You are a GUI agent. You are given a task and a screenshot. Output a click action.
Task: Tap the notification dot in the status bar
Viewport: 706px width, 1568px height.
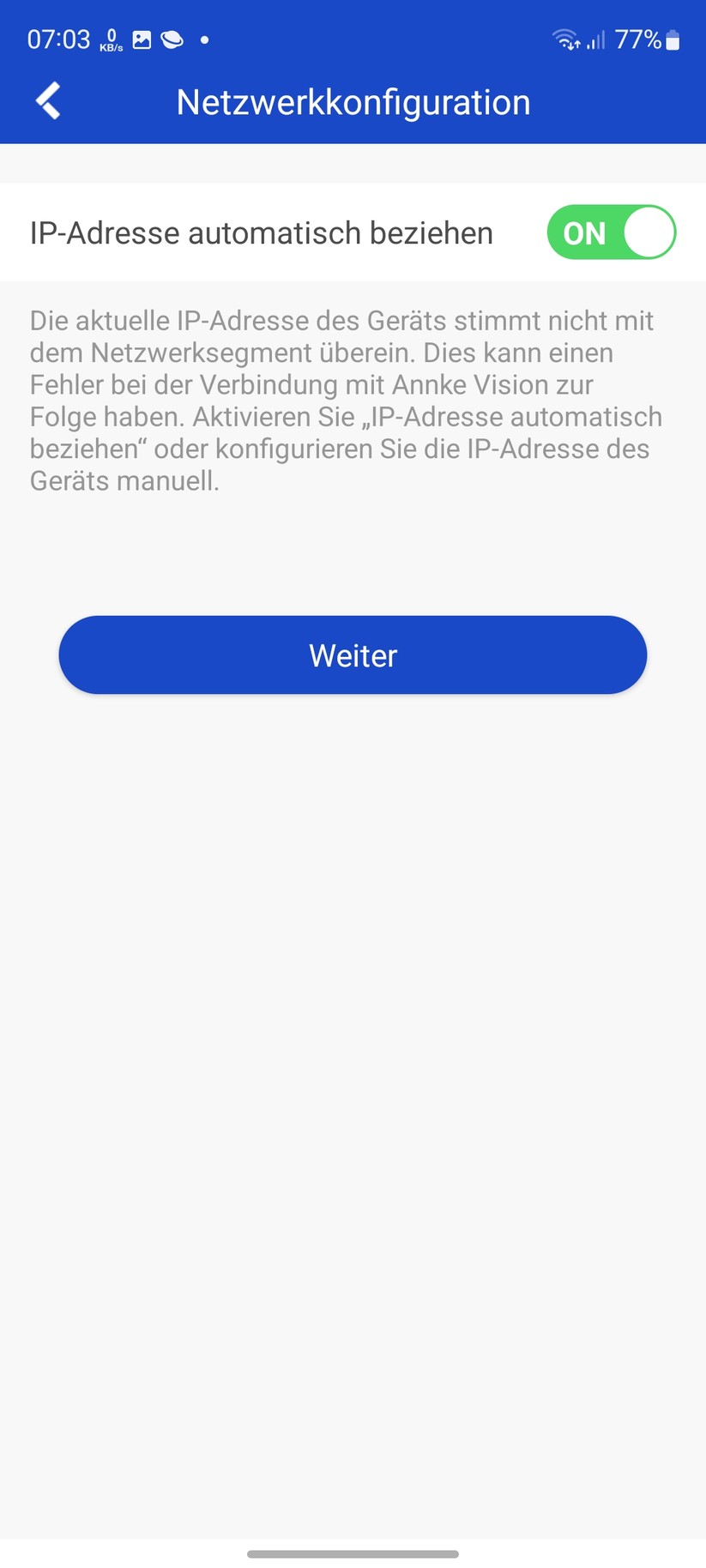pos(203,39)
